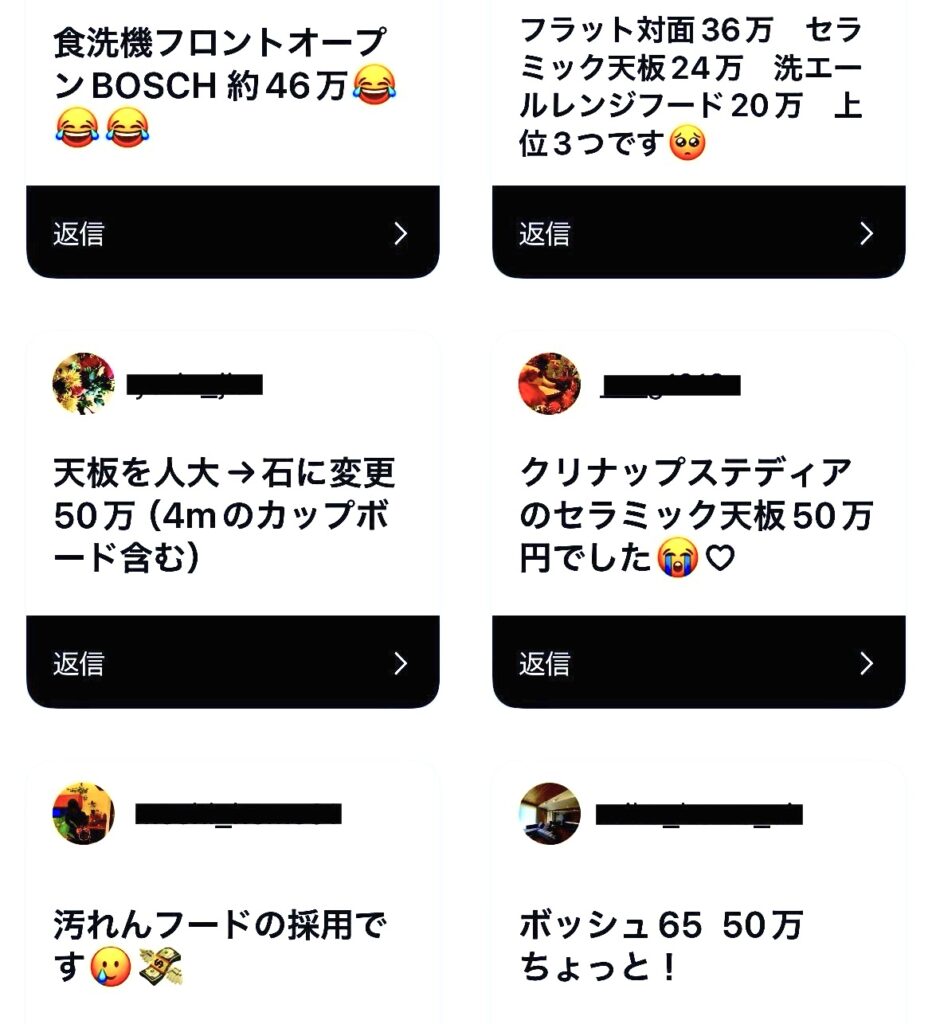Open the avatar above ボッシュ65 50万ちょっと

pyautogui.click(x=550, y=814)
